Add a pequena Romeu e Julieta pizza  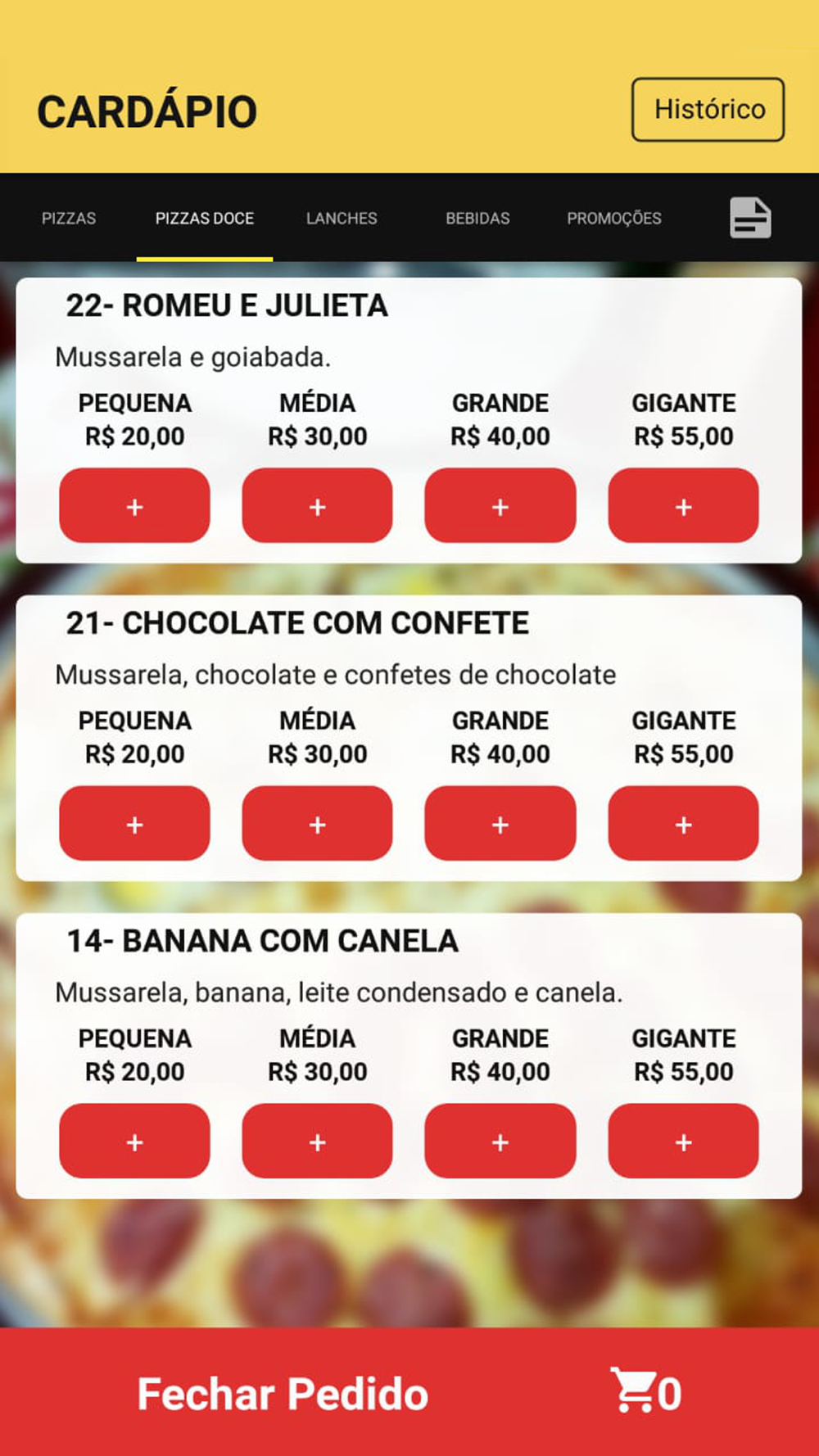point(134,505)
